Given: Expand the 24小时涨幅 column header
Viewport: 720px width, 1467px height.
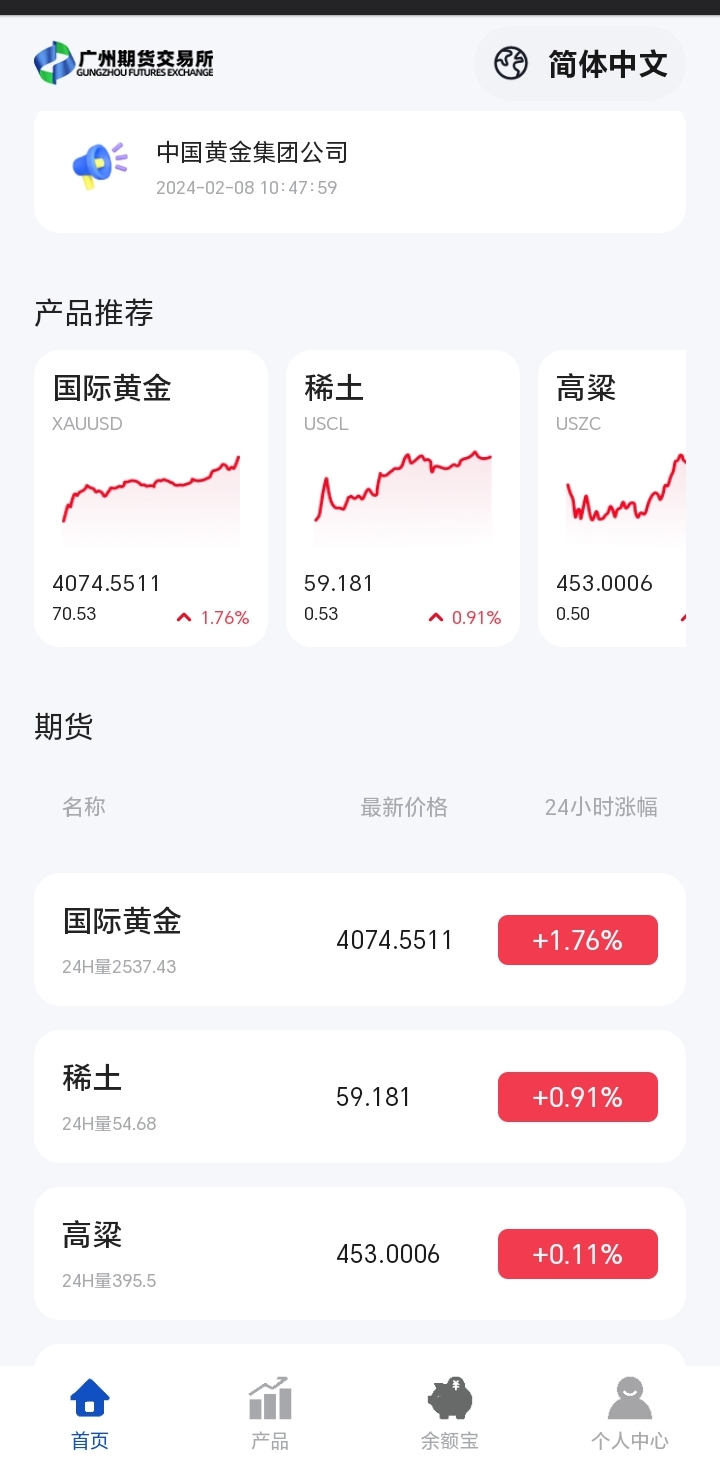Looking at the screenshot, I should (x=600, y=806).
